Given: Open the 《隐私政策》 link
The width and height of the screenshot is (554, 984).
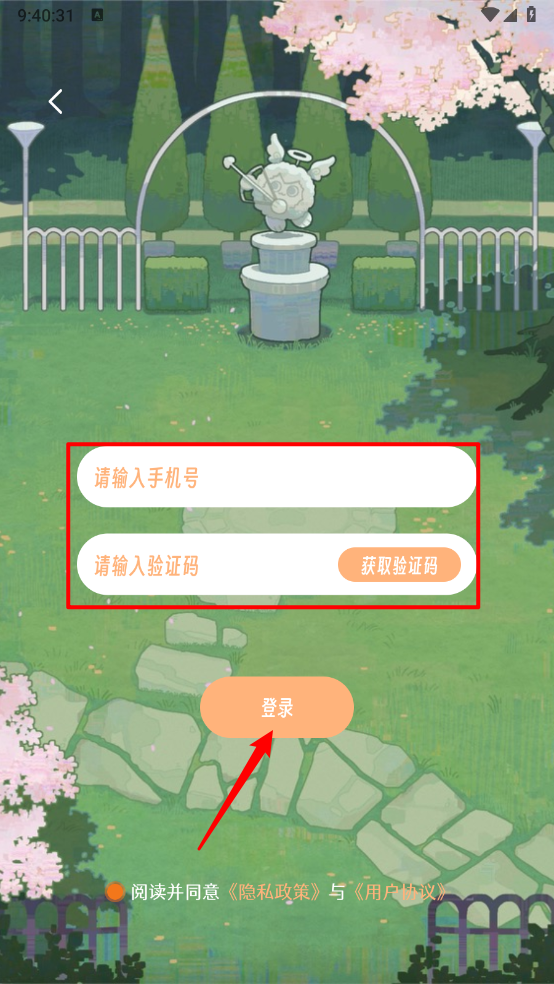Looking at the screenshot, I should coord(276,892).
